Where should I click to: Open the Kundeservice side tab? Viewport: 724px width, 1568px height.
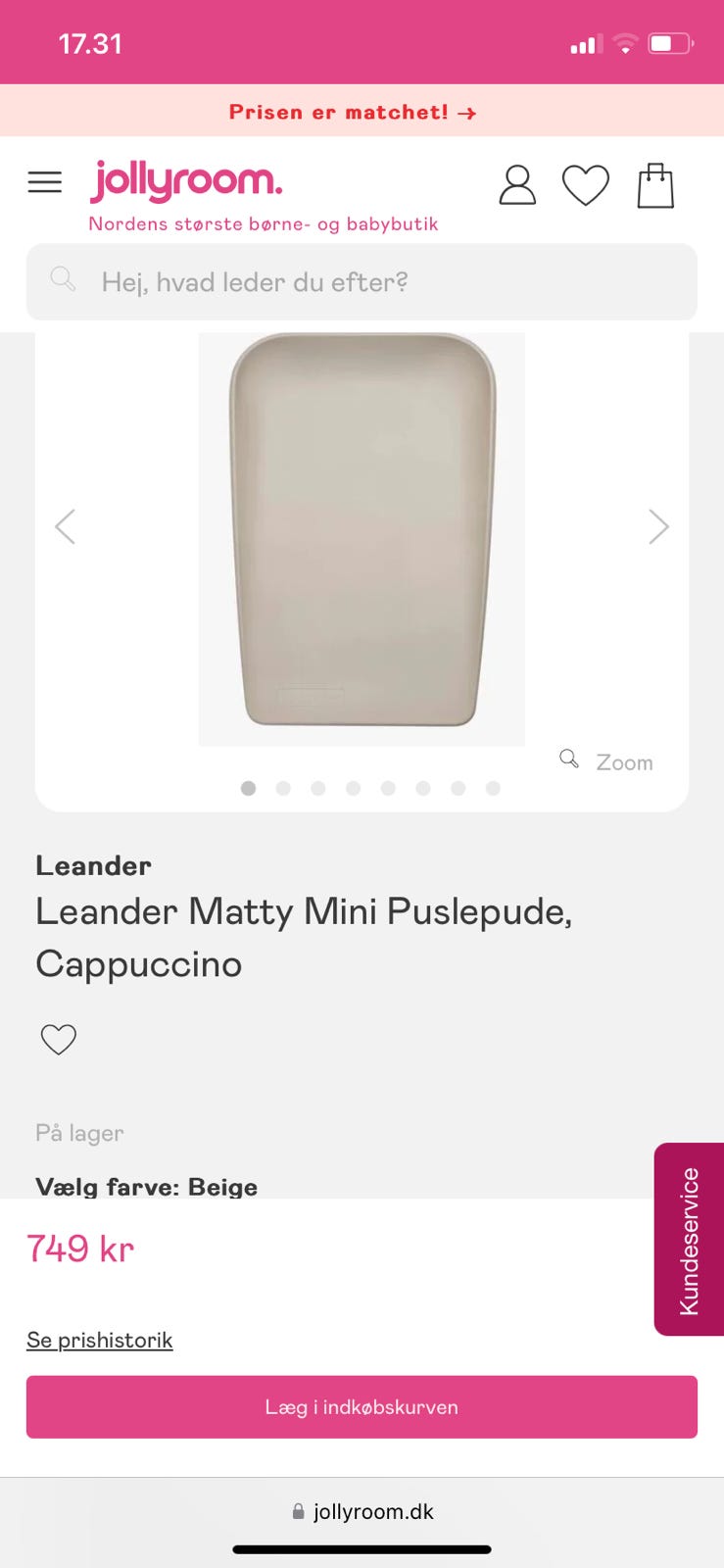[690, 1240]
